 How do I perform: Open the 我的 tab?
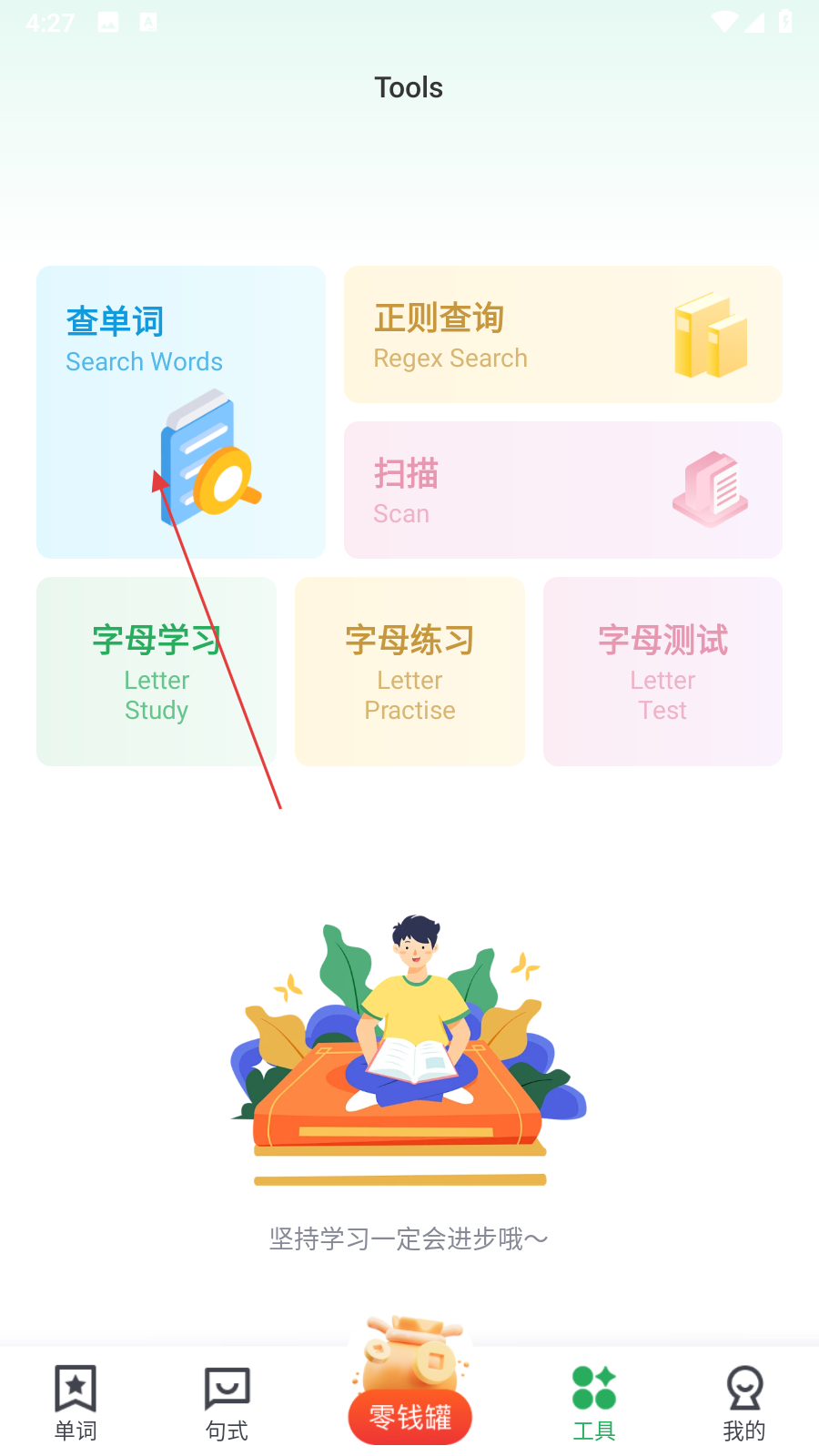tap(744, 1403)
